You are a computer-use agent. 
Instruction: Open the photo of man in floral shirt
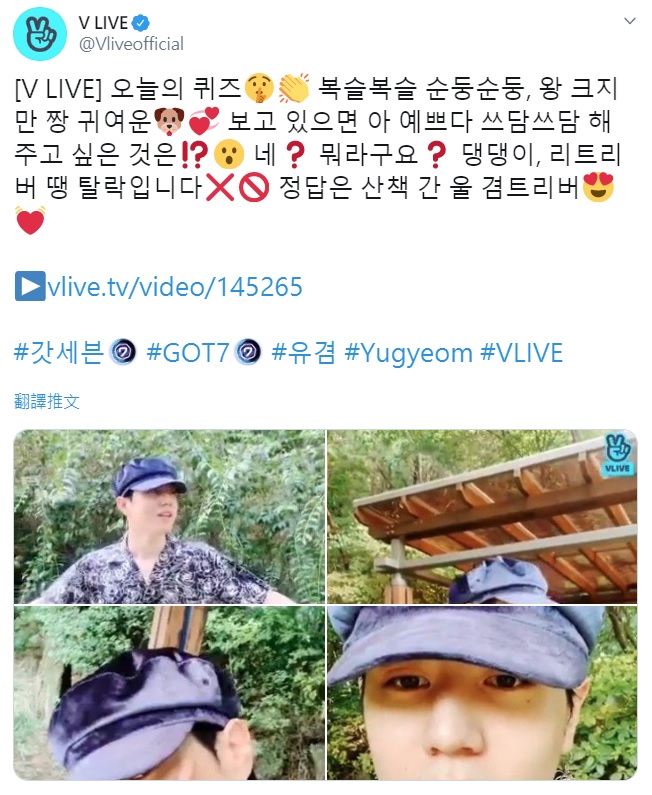click(169, 516)
